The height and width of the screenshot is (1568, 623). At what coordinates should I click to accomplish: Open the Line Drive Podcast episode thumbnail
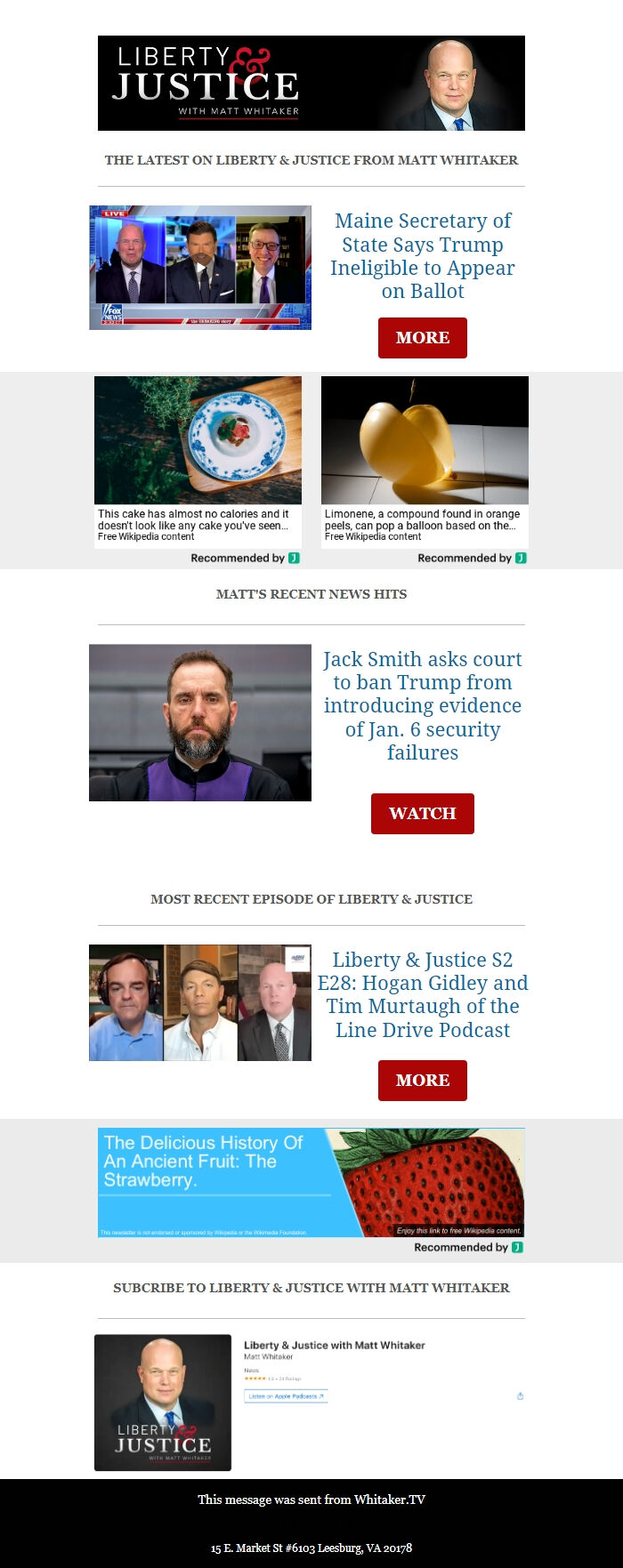tap(200, 1002)
